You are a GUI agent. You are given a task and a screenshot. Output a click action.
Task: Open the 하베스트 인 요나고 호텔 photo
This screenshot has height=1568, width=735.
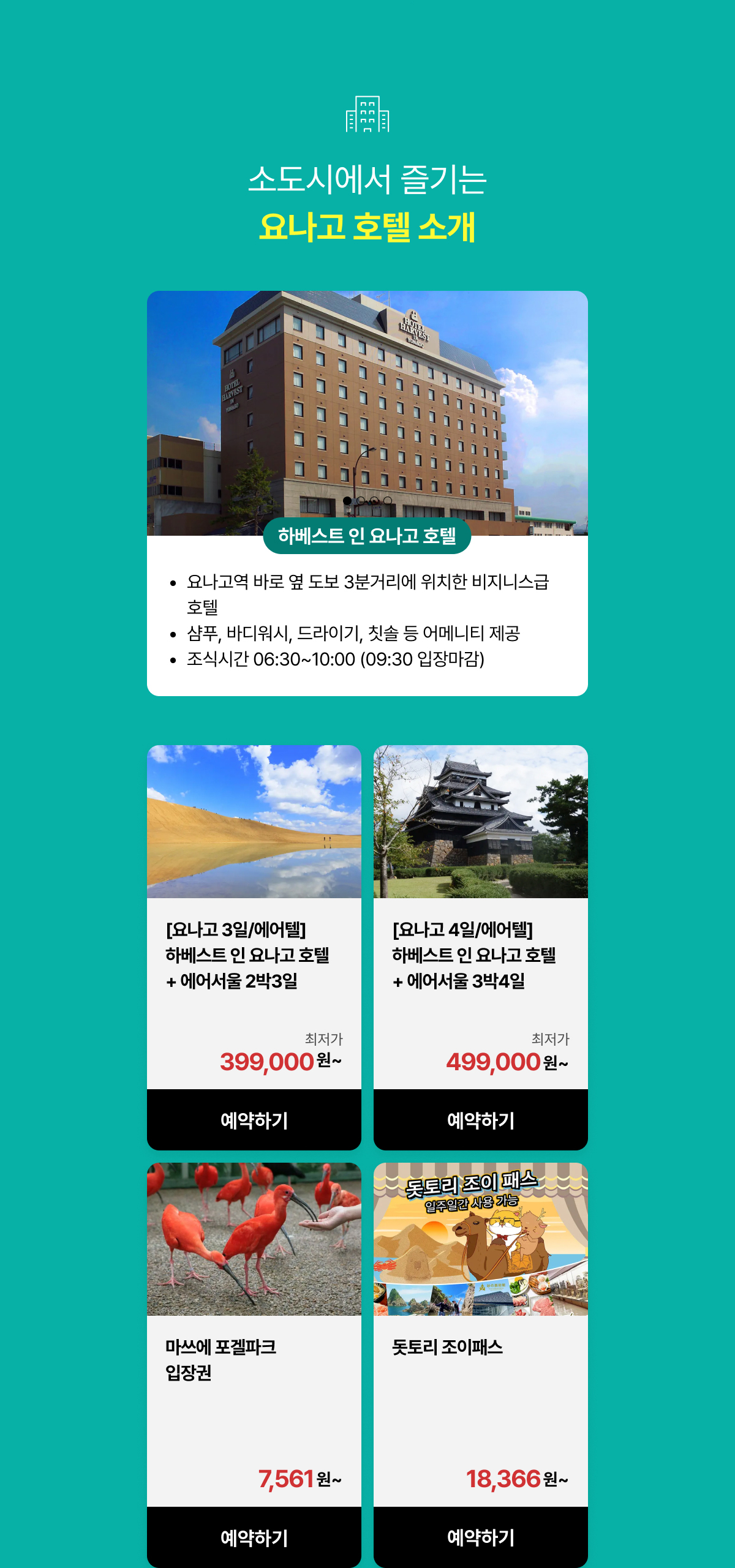click(x=367, y=413)
